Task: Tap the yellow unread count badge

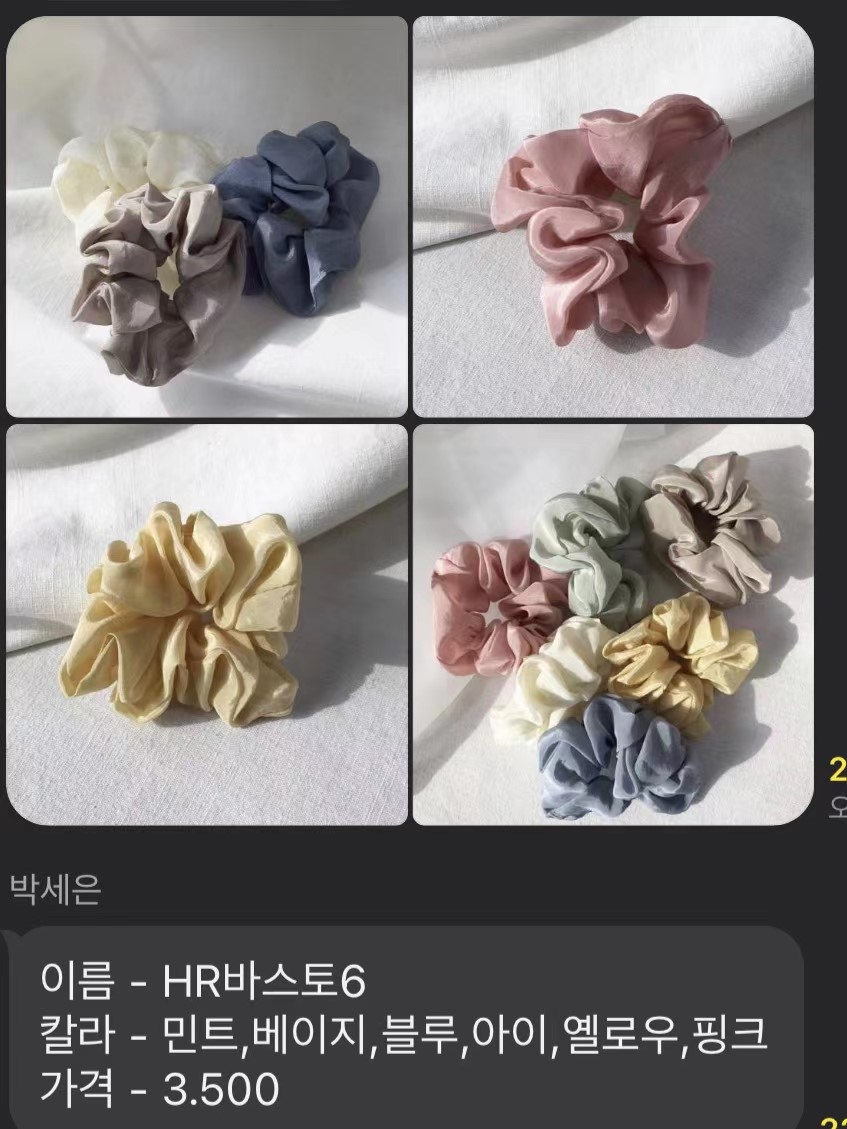Action: click(x=838, y=768)
